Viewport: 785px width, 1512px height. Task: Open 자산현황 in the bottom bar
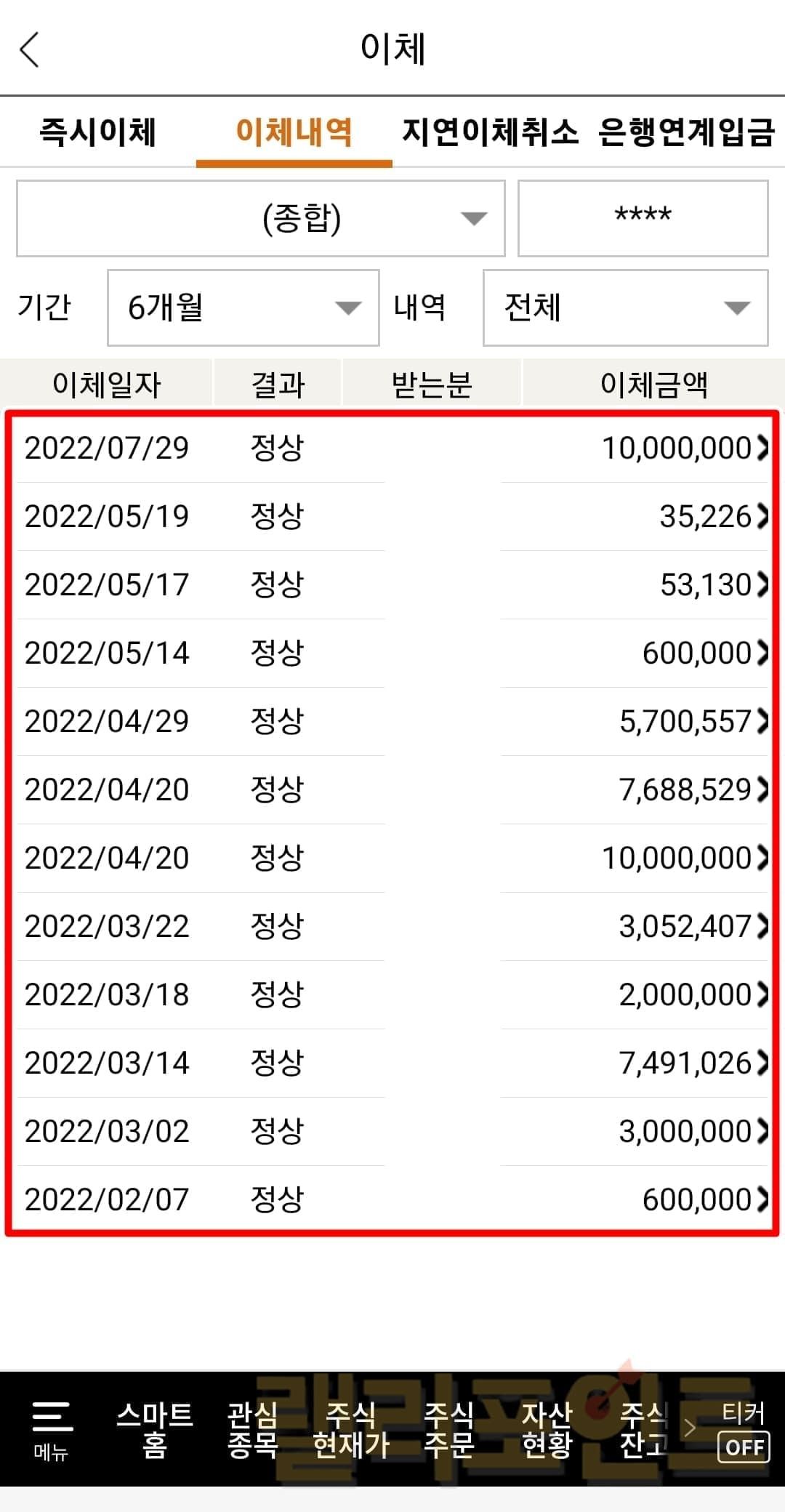(x=547, y=1429)
